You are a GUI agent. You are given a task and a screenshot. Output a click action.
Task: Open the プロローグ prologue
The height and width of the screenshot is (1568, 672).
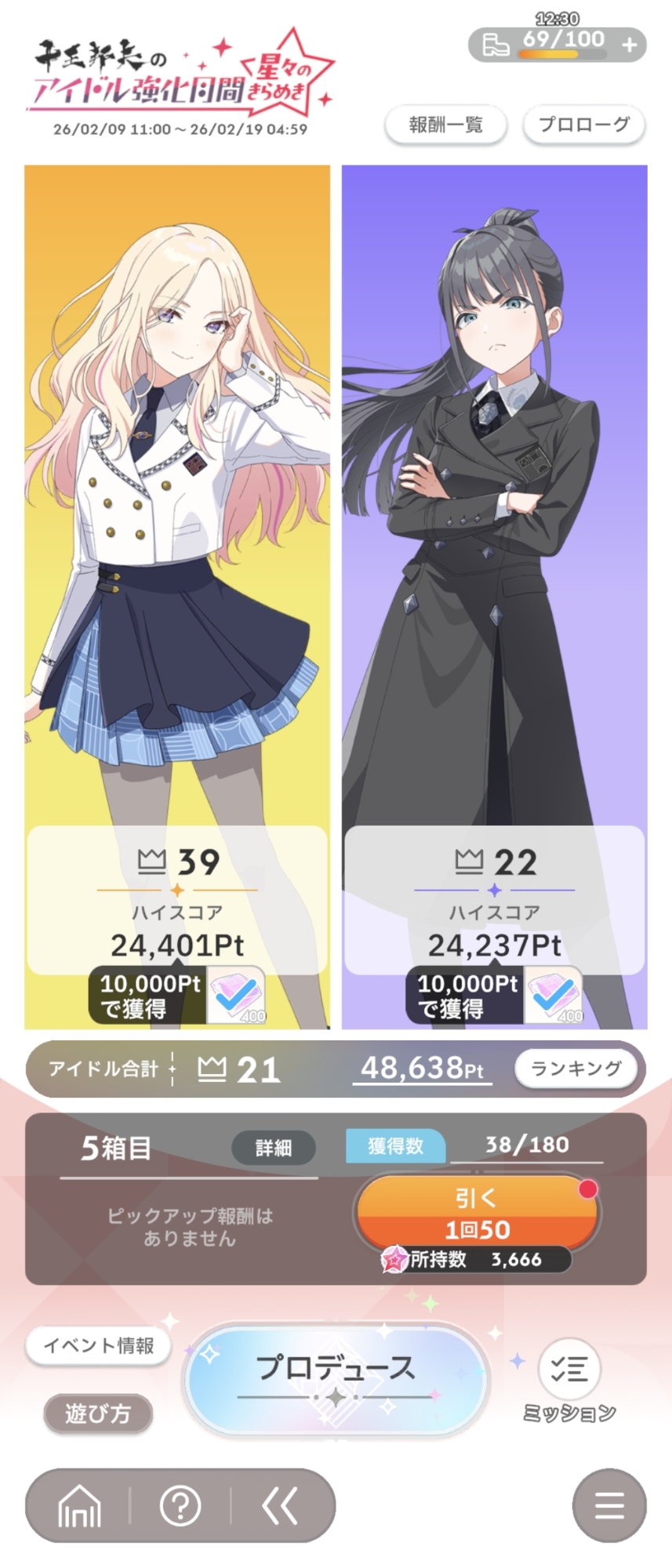tap(583, 125)
